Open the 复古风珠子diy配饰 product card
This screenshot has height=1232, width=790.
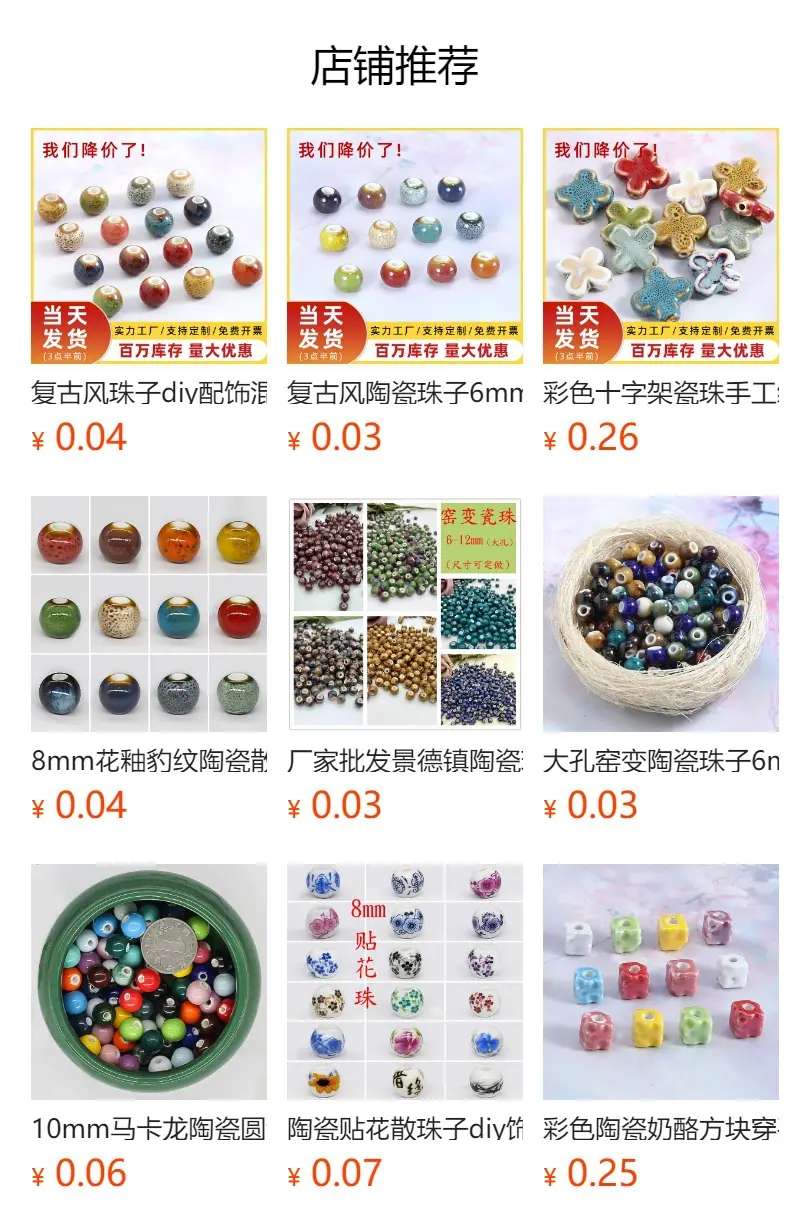pyautogui.click(x=149, y=292)
